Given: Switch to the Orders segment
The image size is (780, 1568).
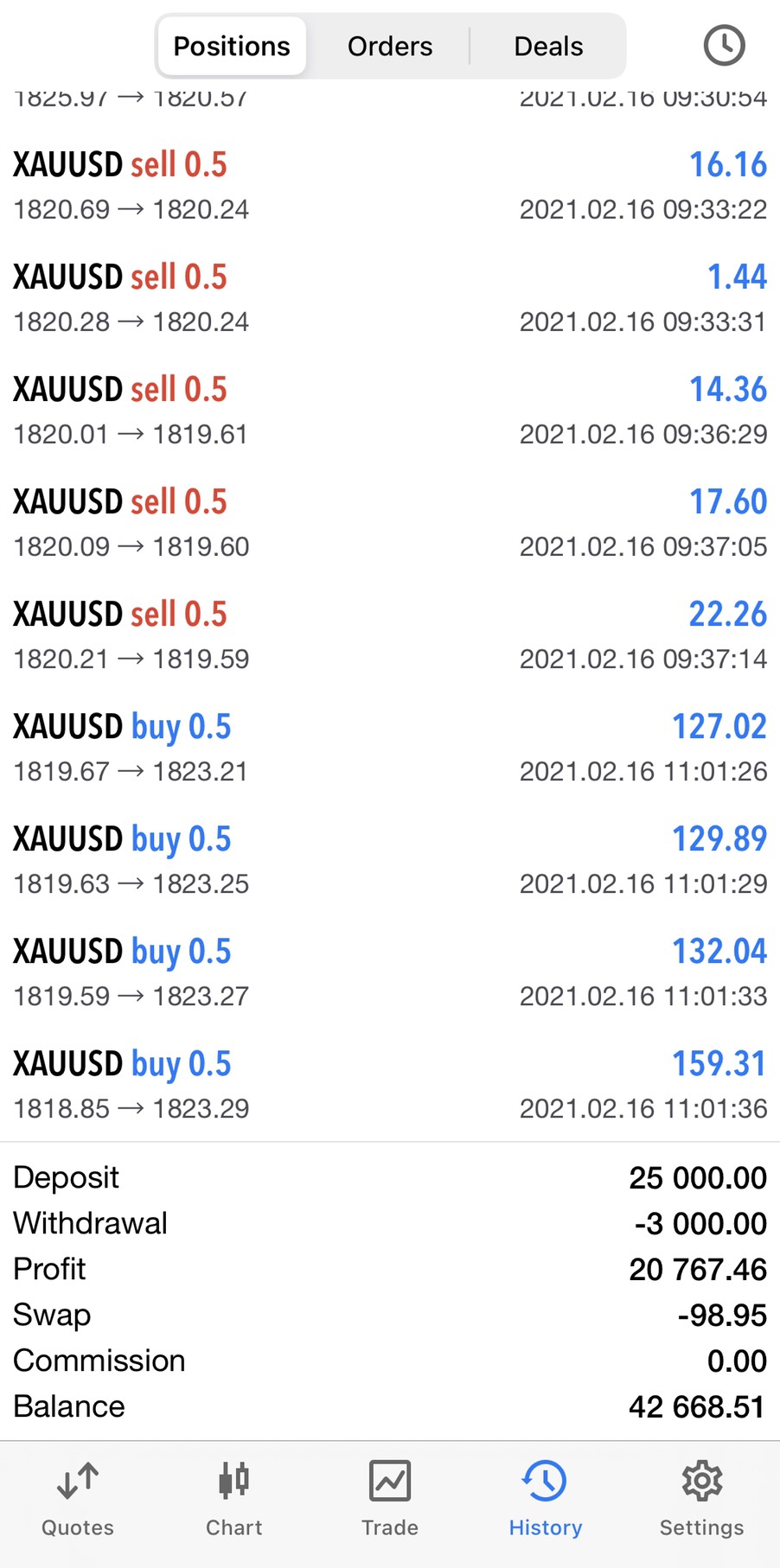Looking at the screenshot, I should coord(390,46).
